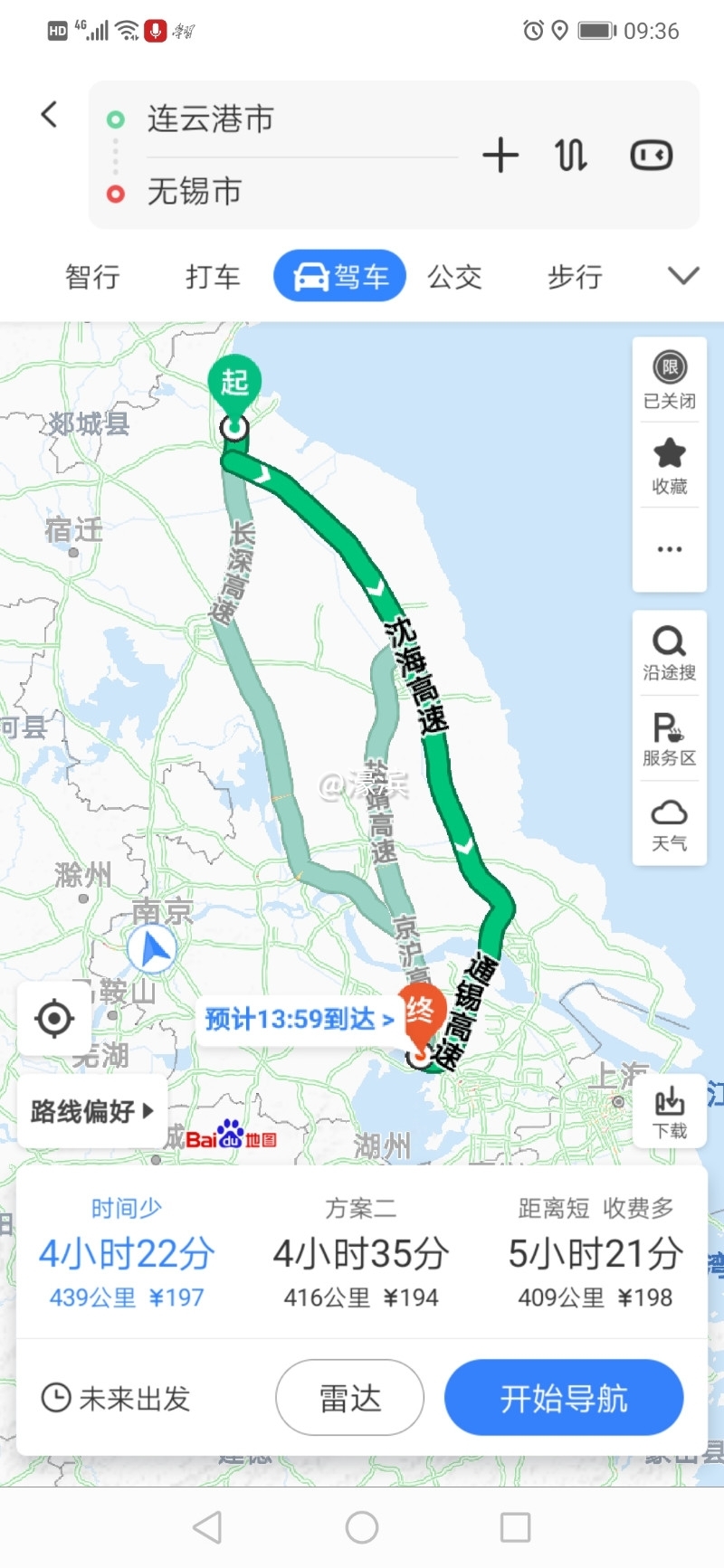Go back using the top-left arrow
This screenshot has height=1568, width=724.
pyautogui.click(x=50, y=115)
